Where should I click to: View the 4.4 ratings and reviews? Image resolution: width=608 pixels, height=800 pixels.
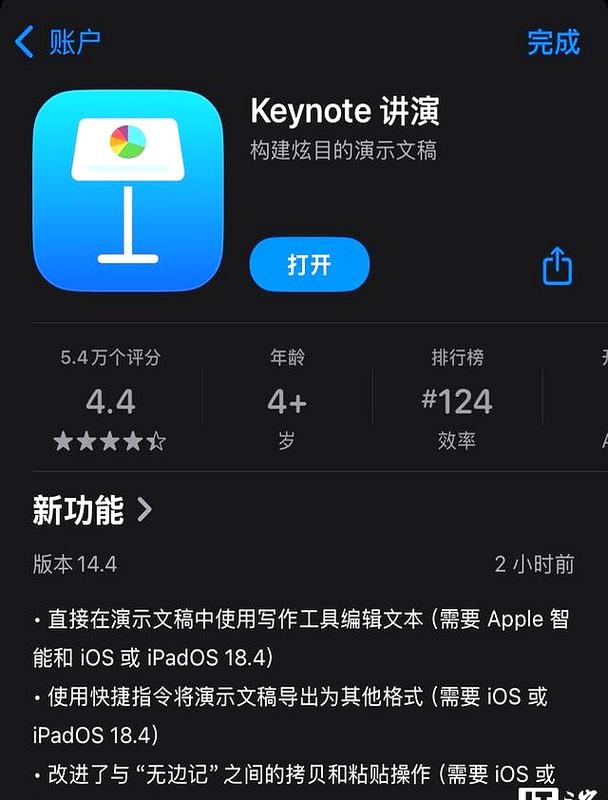tap(110, 402)
